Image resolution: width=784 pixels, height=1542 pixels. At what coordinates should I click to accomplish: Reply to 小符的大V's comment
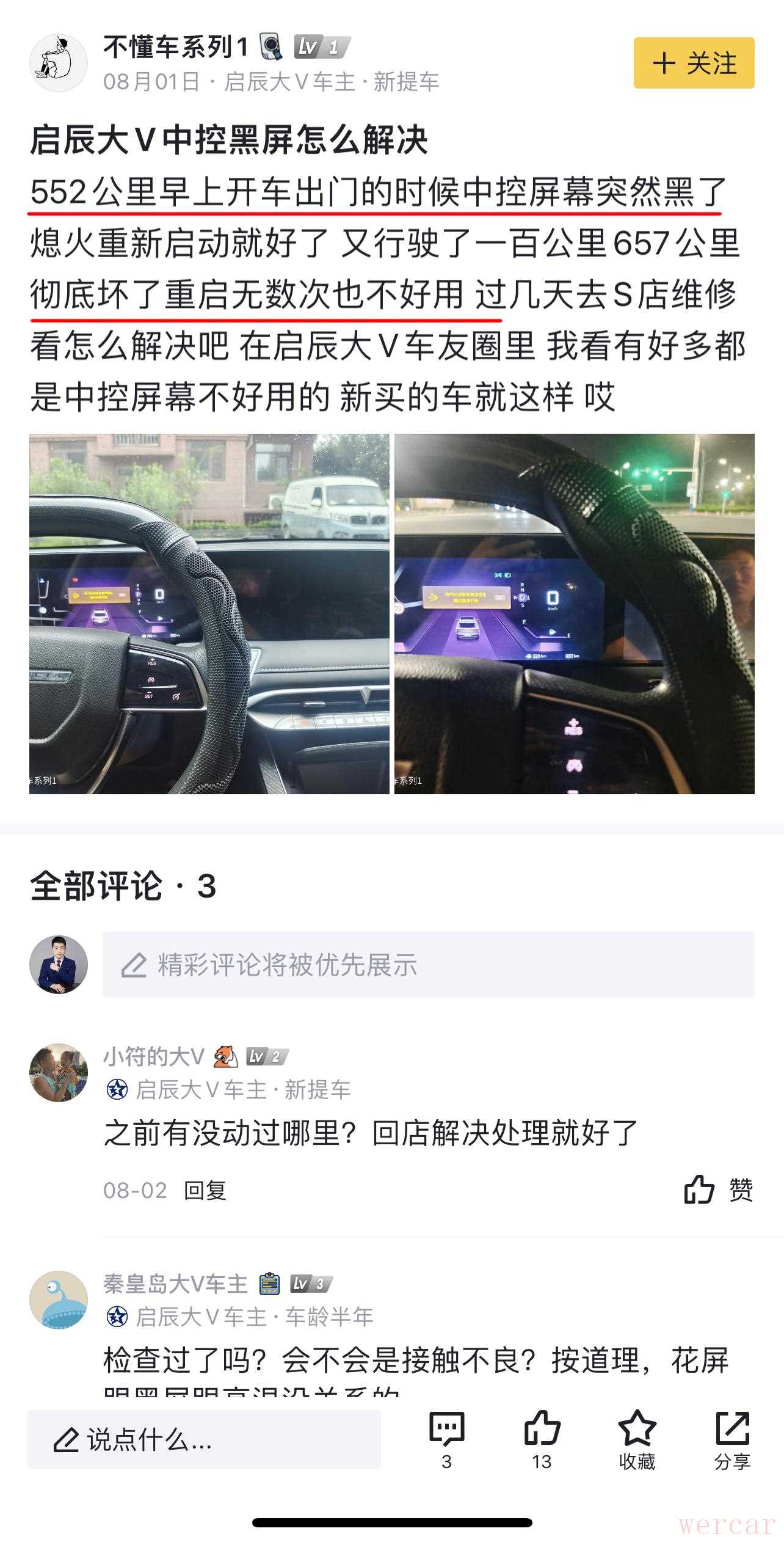(x=205, y=1190)
